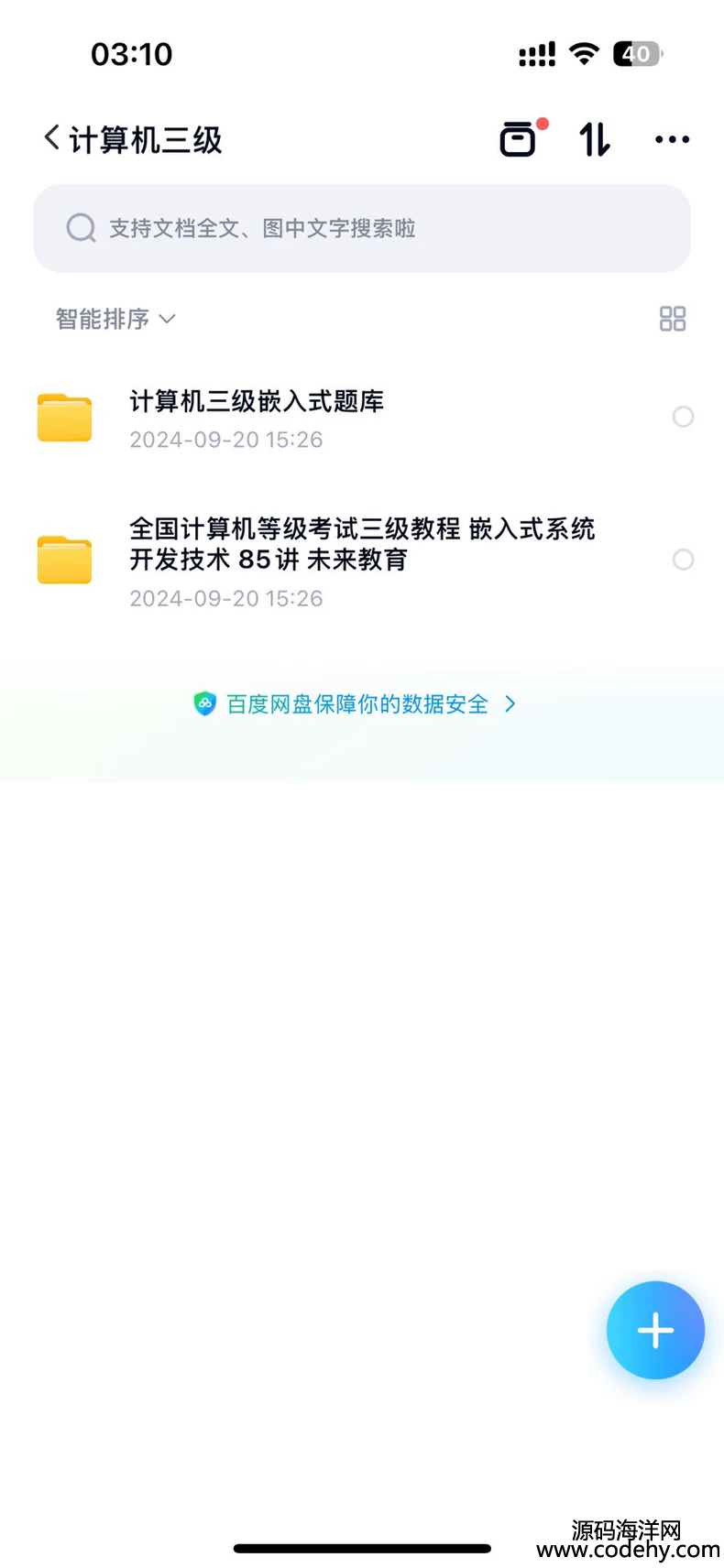Image resolution: width=724 pixels, height=1568 pixels.
Task: Tap the document search field
Action: point(361,228)
